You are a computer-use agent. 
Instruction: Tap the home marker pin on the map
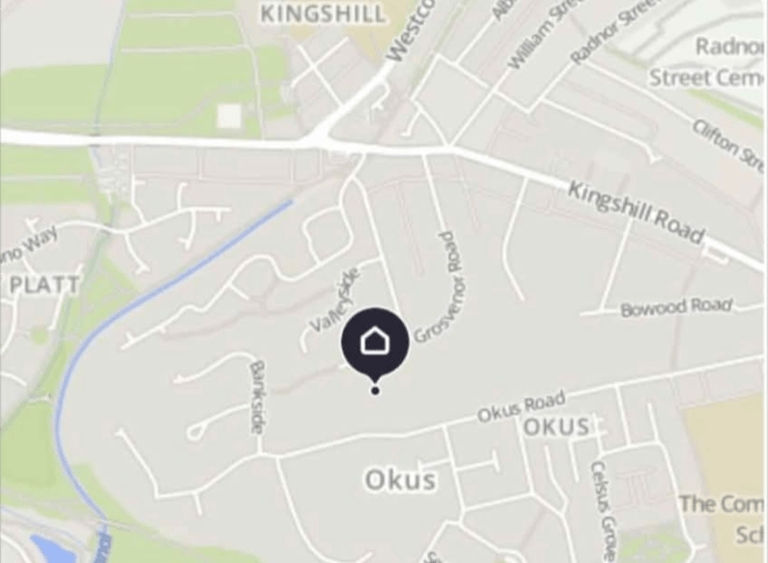click(374, 342)
